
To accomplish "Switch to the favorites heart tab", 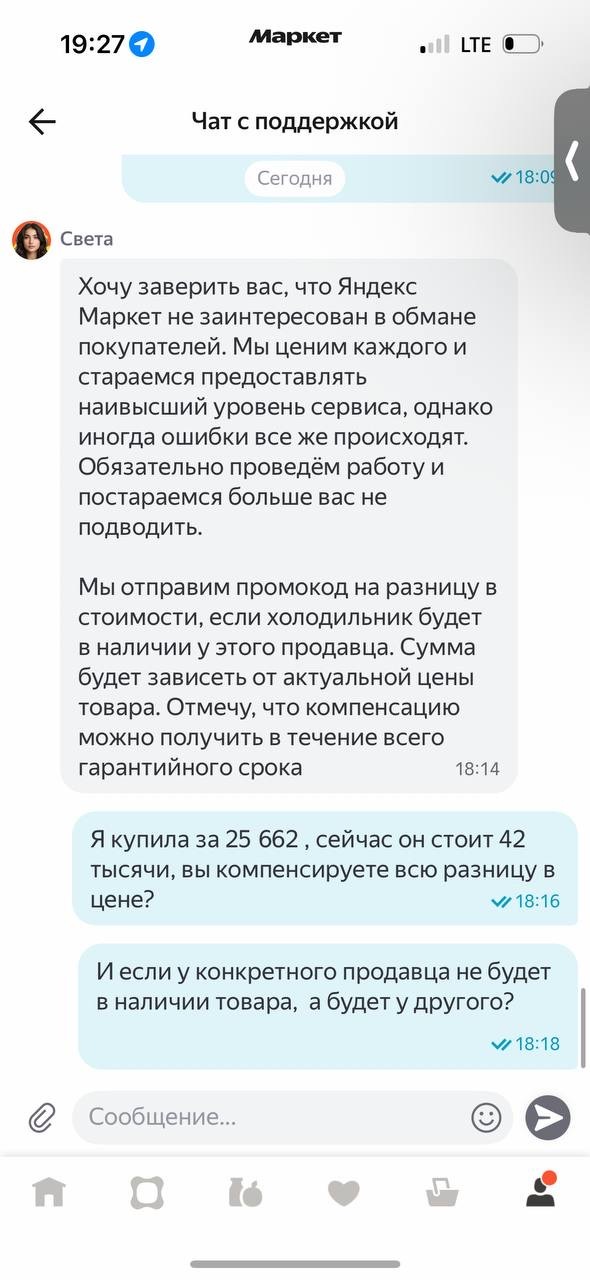I will click(343, 1192).
